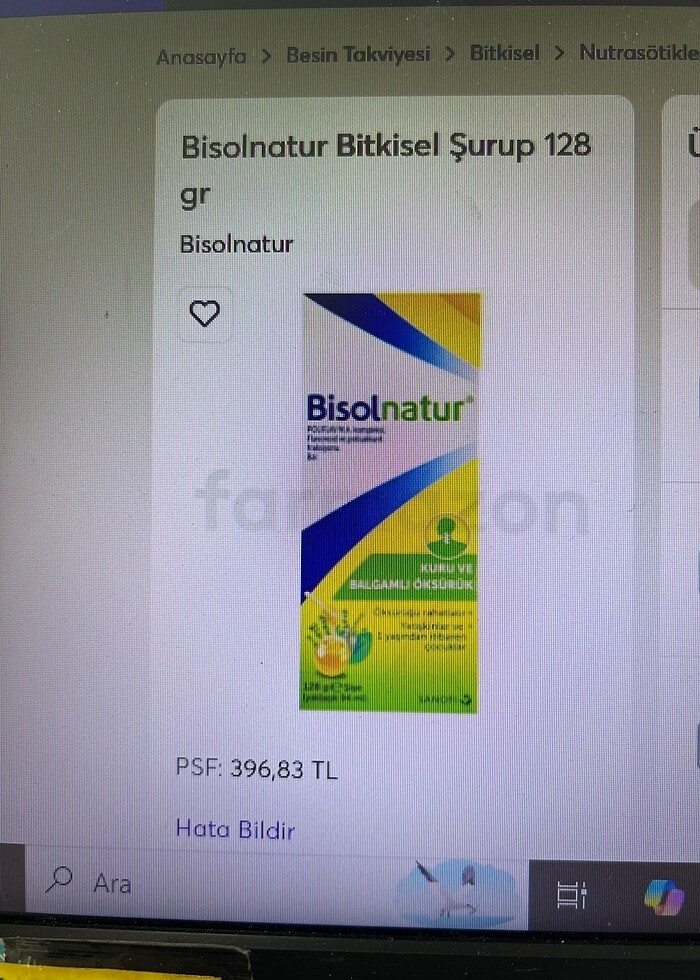Open the Besin Takviyesi breadcrumb category
700x980 pixels.
coord(358,55)
